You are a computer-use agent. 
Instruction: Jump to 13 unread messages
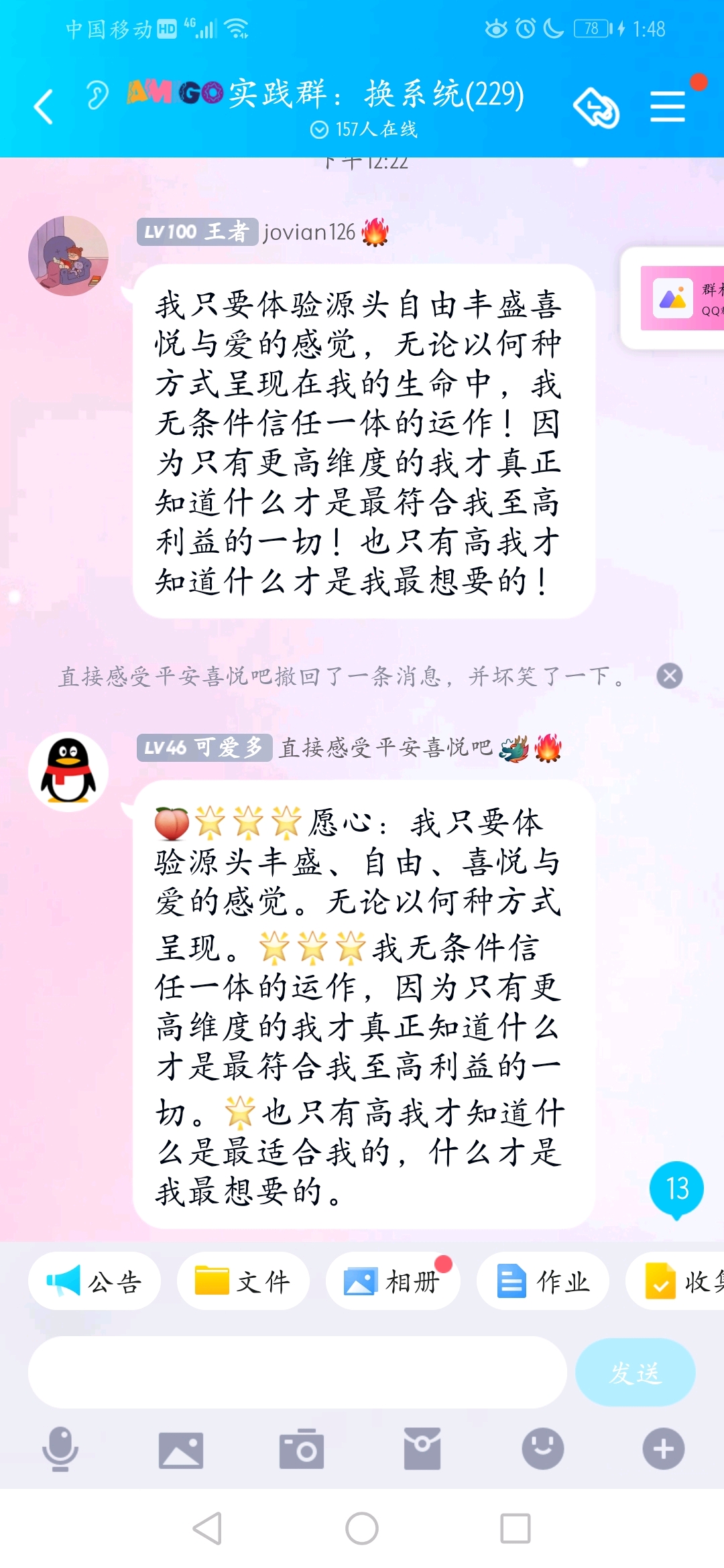coord(676,1189)
